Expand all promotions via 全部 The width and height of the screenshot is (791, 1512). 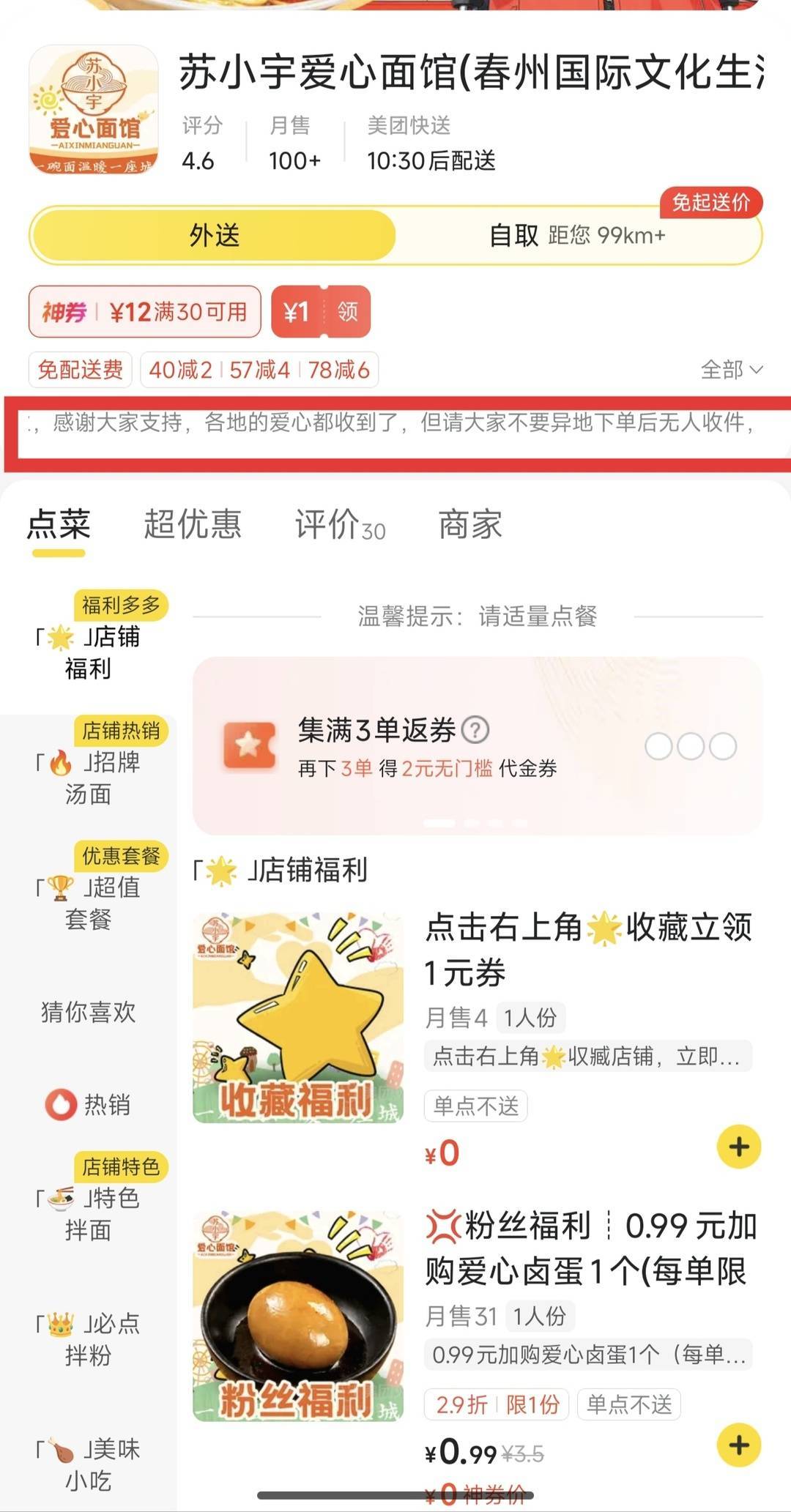pos(731,370)
